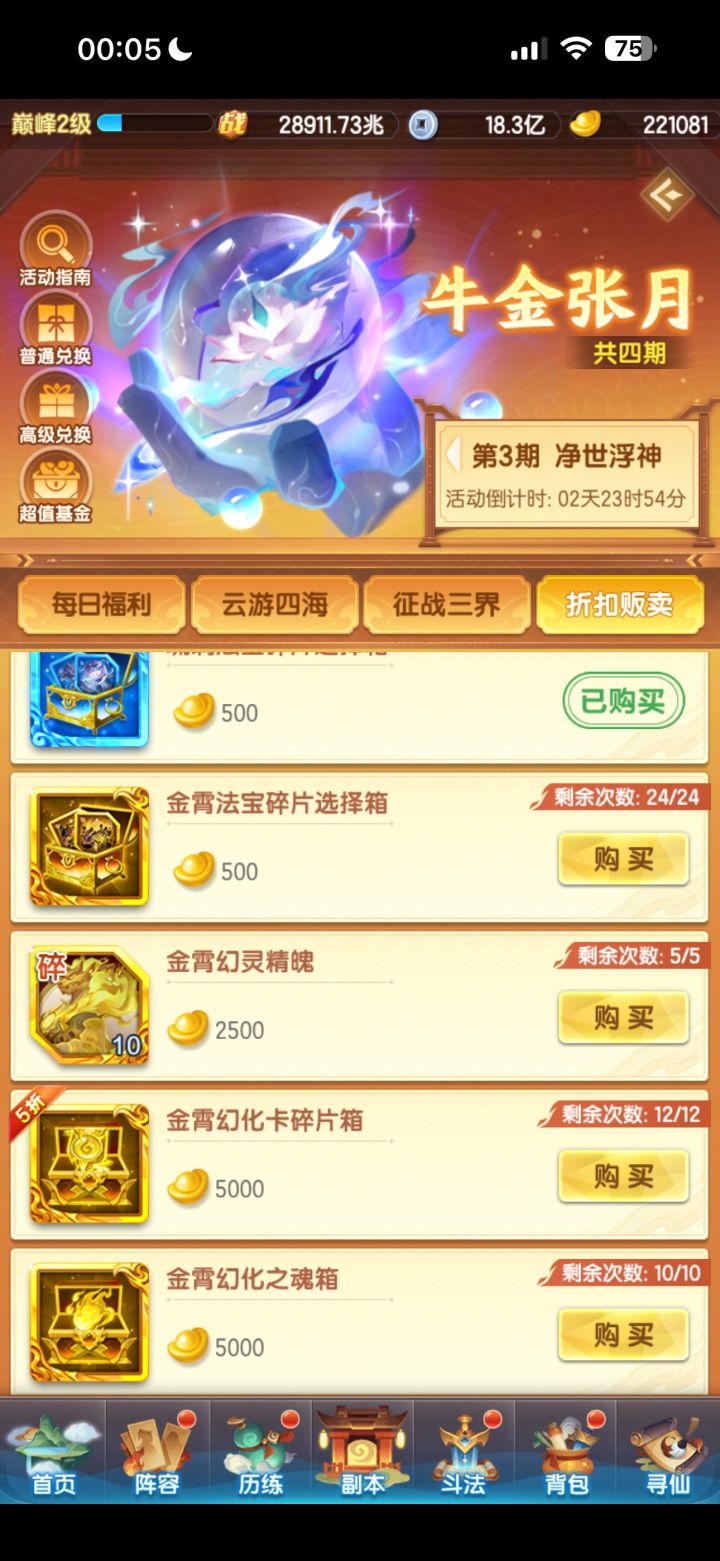Switch to the 征战三界 tab
720x1561 pixels.
tap(447, 605)
